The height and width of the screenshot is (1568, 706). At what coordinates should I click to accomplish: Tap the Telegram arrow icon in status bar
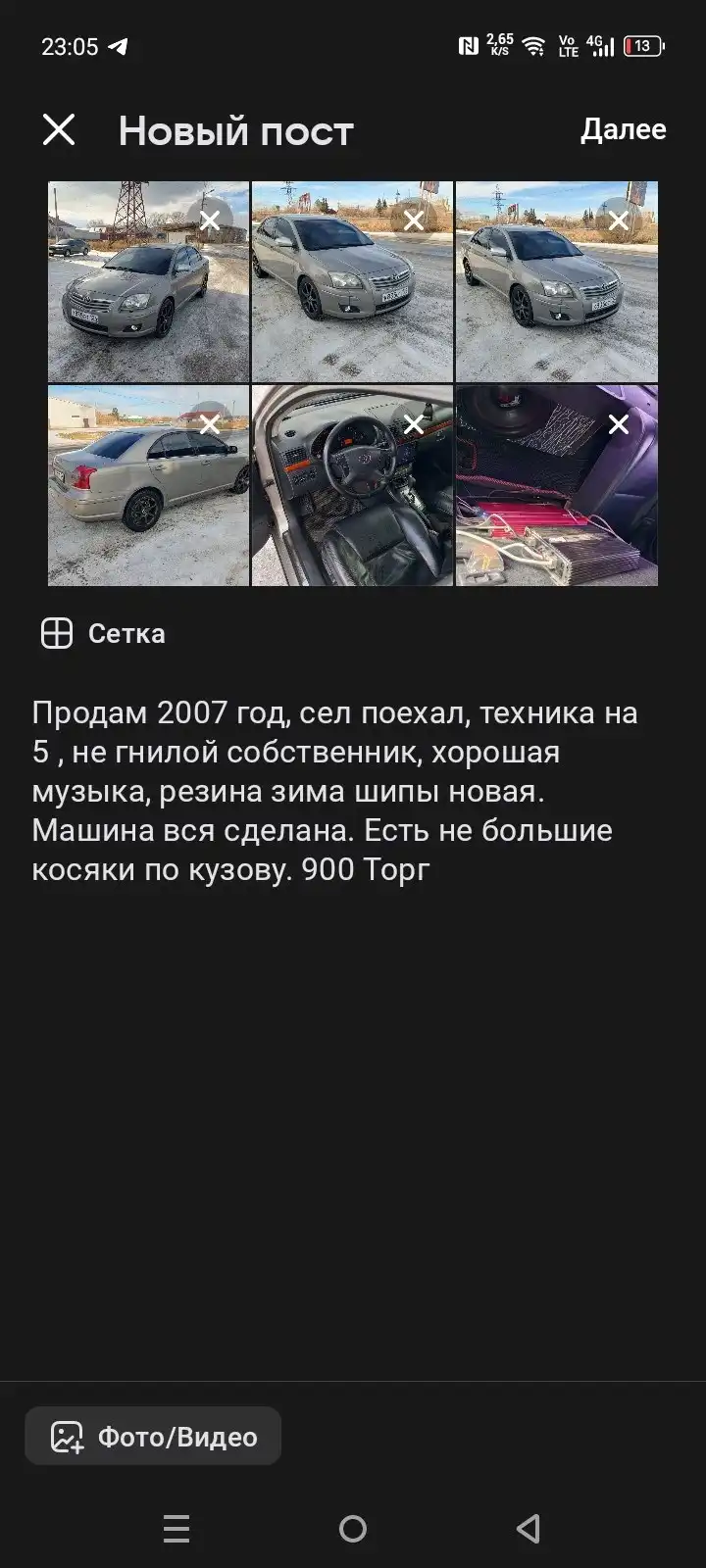[x=118, y=46]
